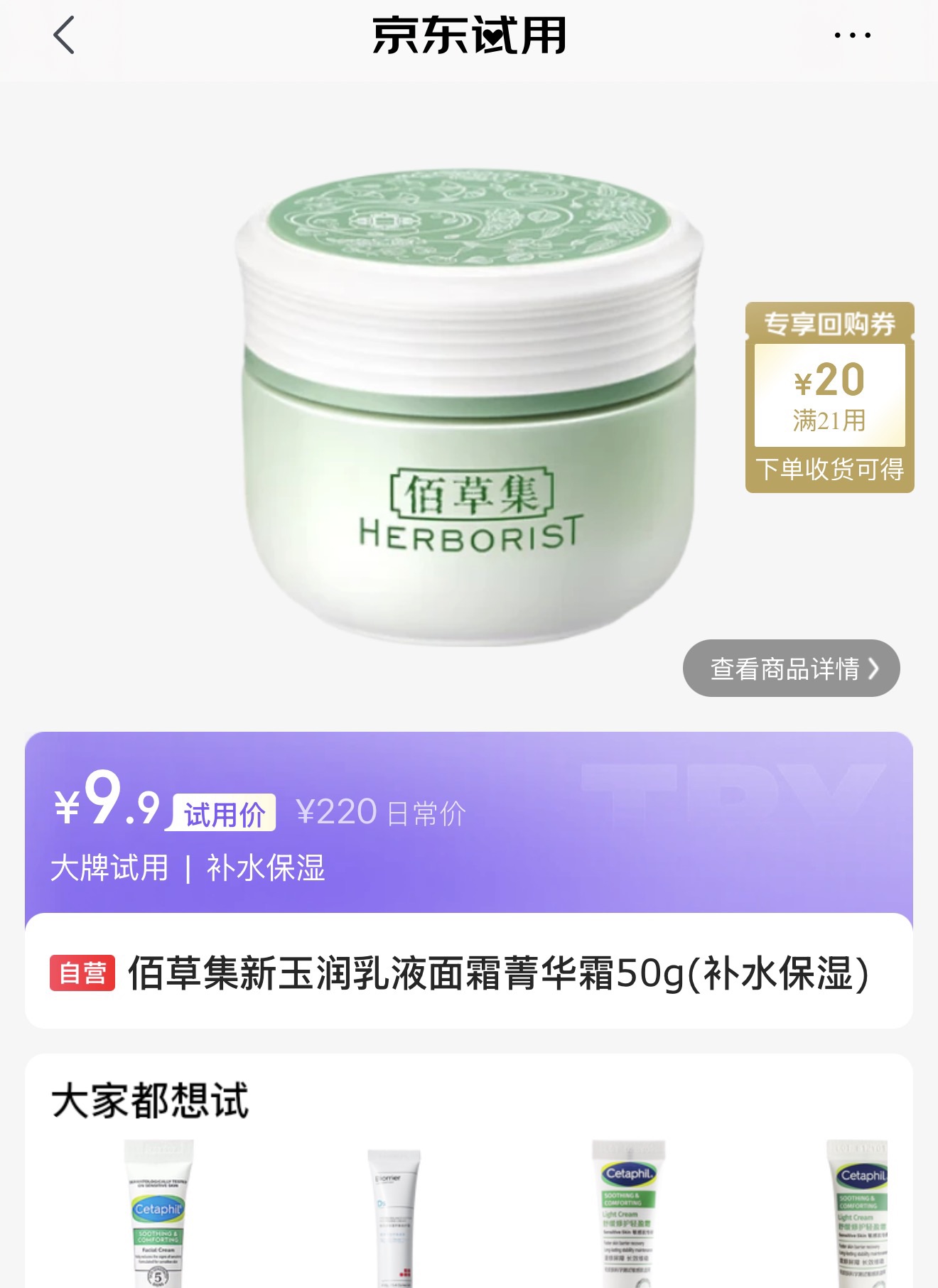This screenshot has height=1288, width=938.
Task: Open the Cetaphil Facial Cream trial item
Action: pyautogui.click(x=158, y=1214)
